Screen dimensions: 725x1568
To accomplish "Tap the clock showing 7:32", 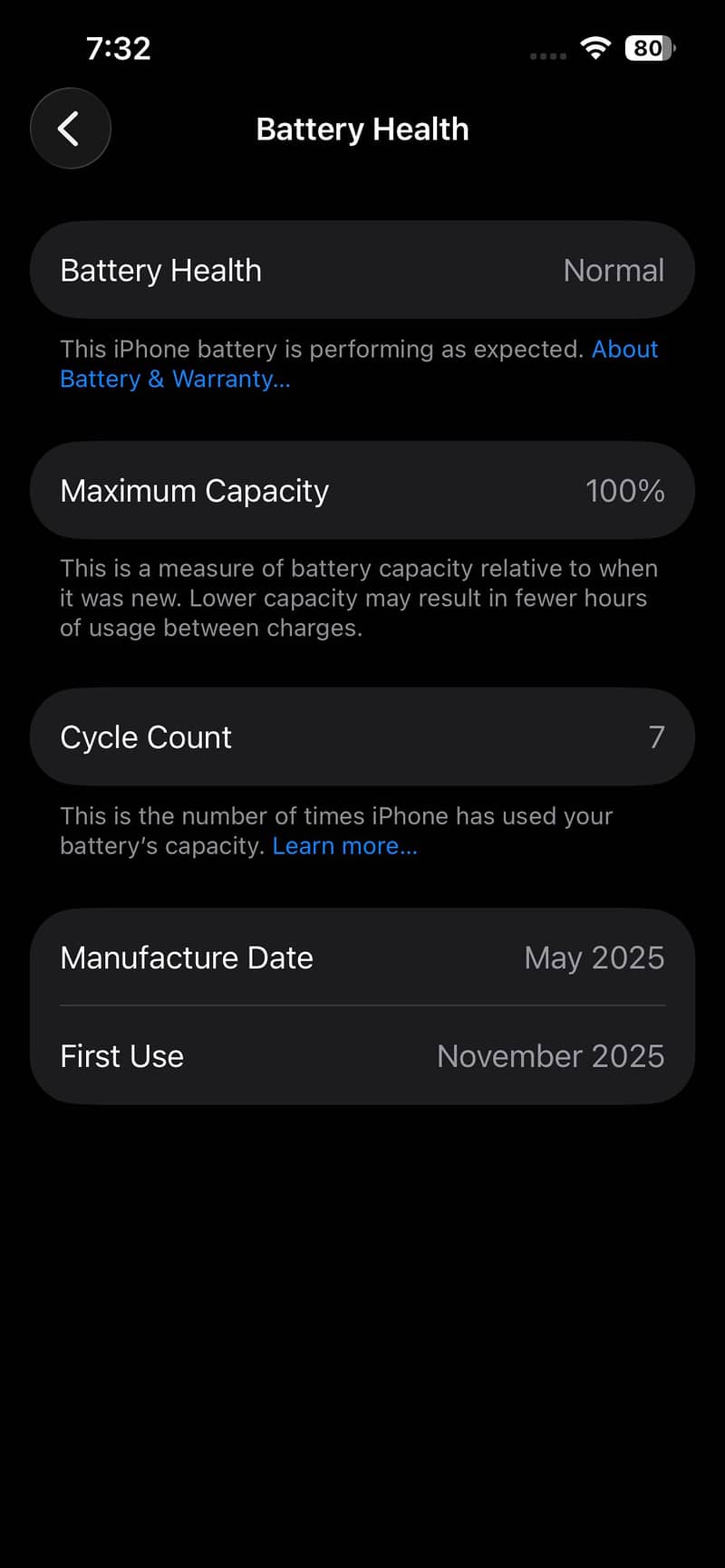I will click(119, 48).
